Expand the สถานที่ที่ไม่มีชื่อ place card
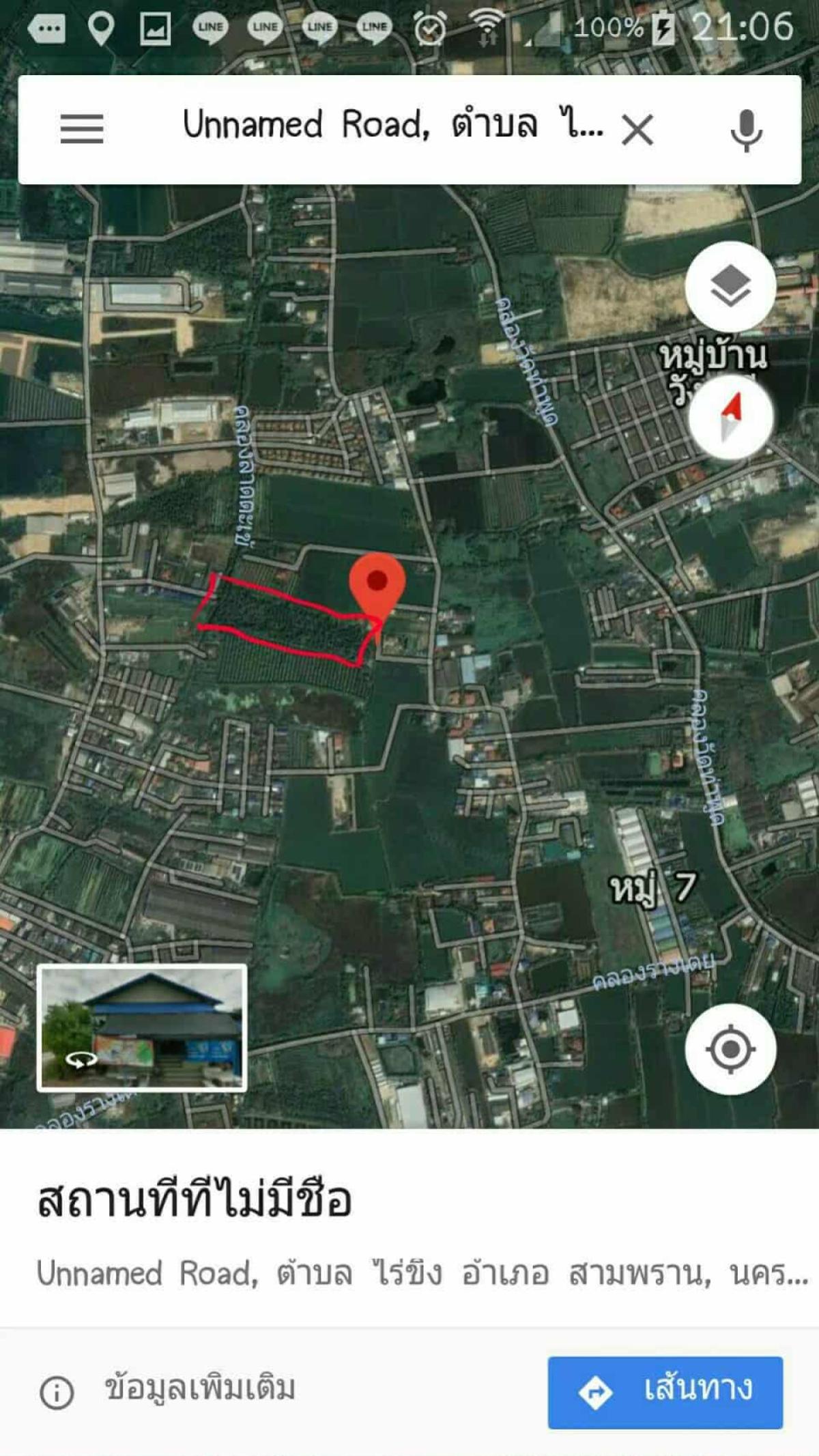Screen dimensions: 819x1456 (195, 1200)
